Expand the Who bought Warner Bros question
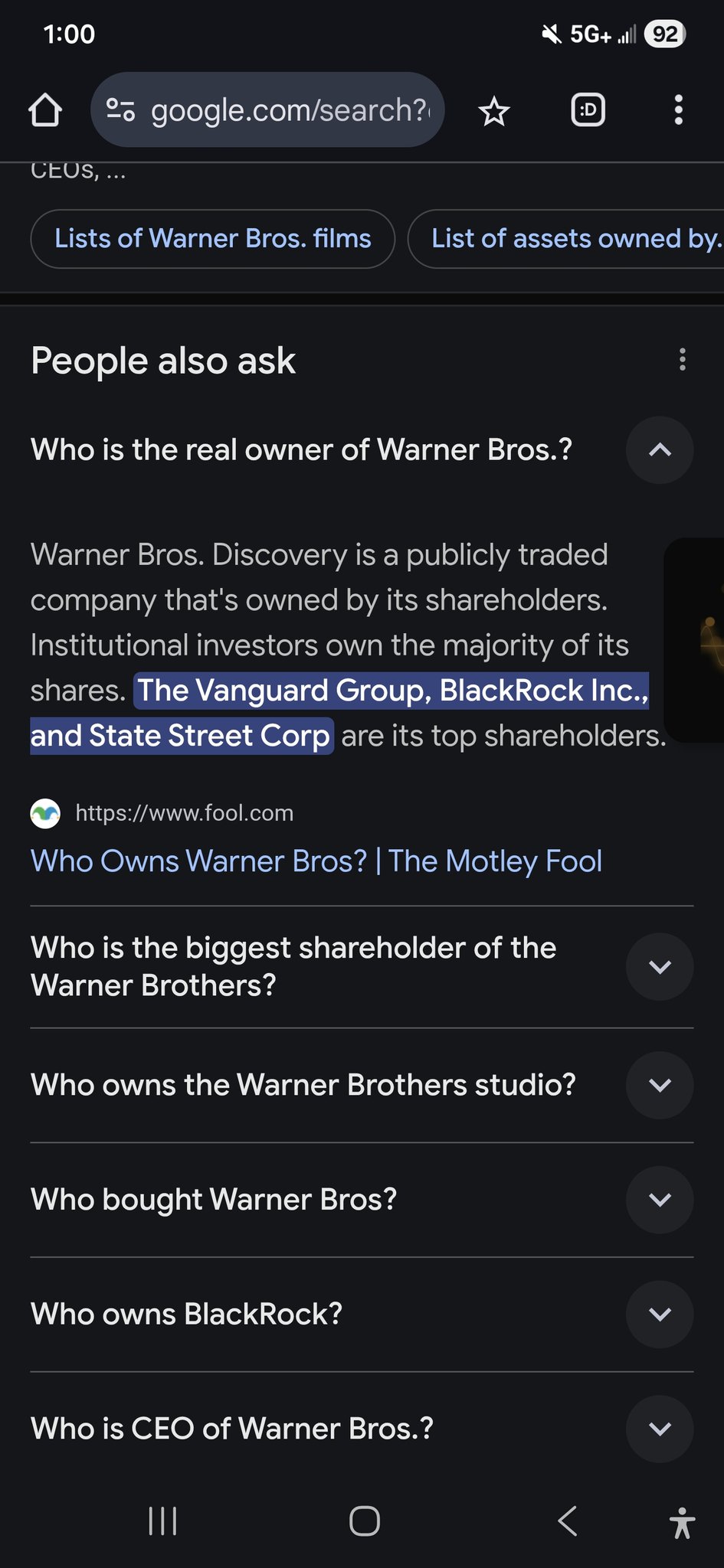724x1568 pixels. tap(660, 1200)
